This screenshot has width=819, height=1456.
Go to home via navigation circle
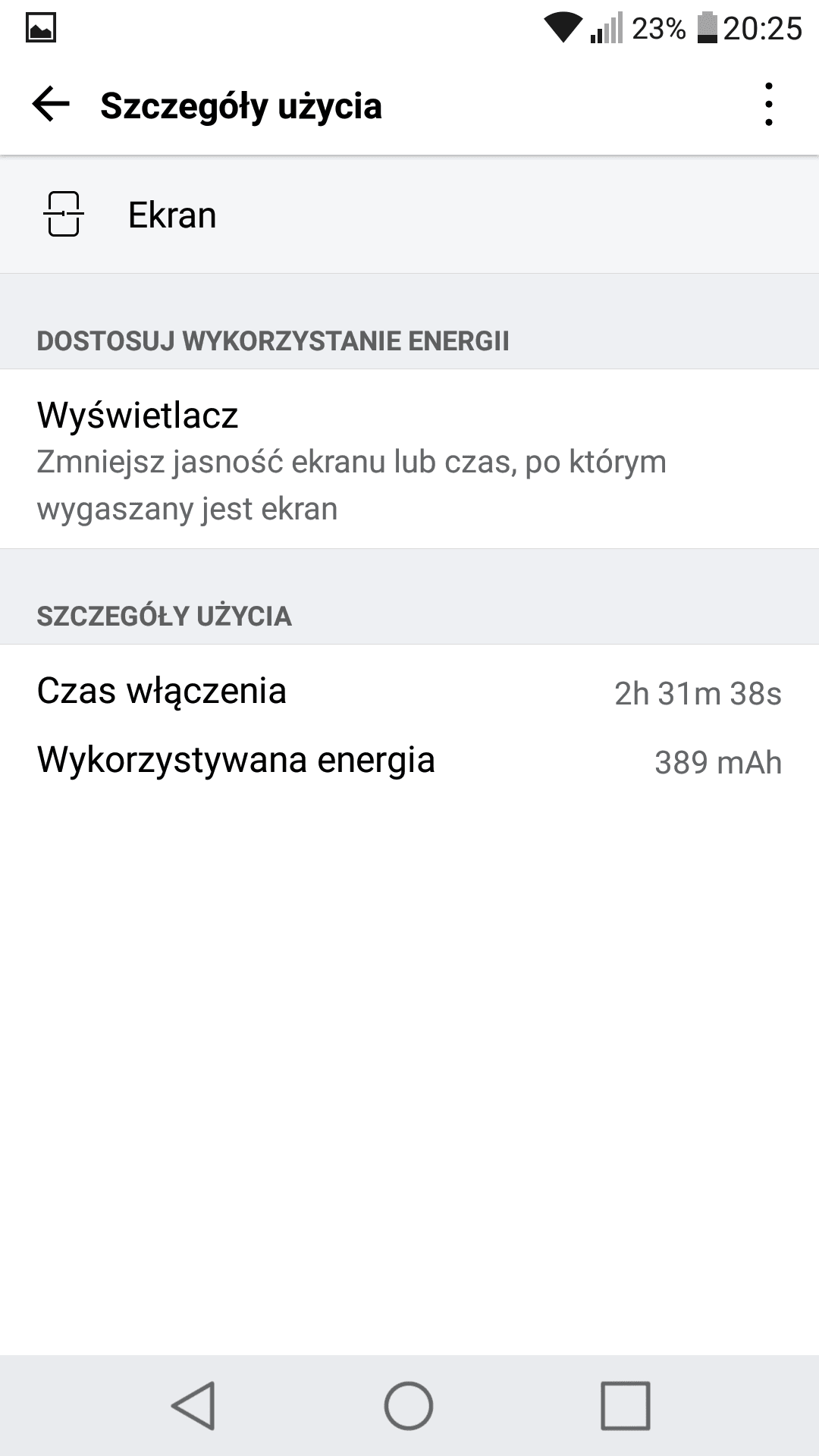coord(409,1405)
